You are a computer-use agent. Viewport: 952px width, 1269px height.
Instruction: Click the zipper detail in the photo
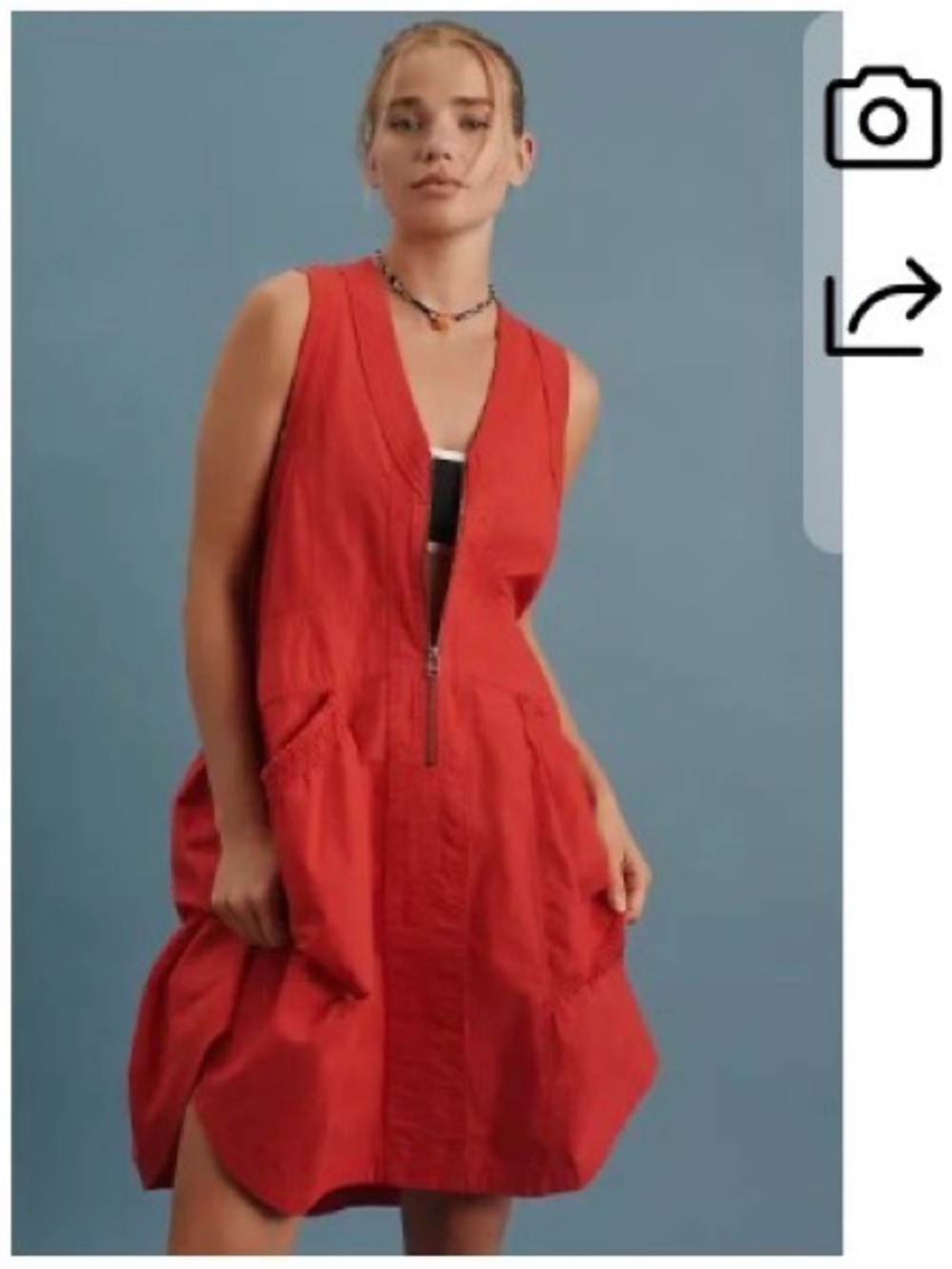pos(433,666)
